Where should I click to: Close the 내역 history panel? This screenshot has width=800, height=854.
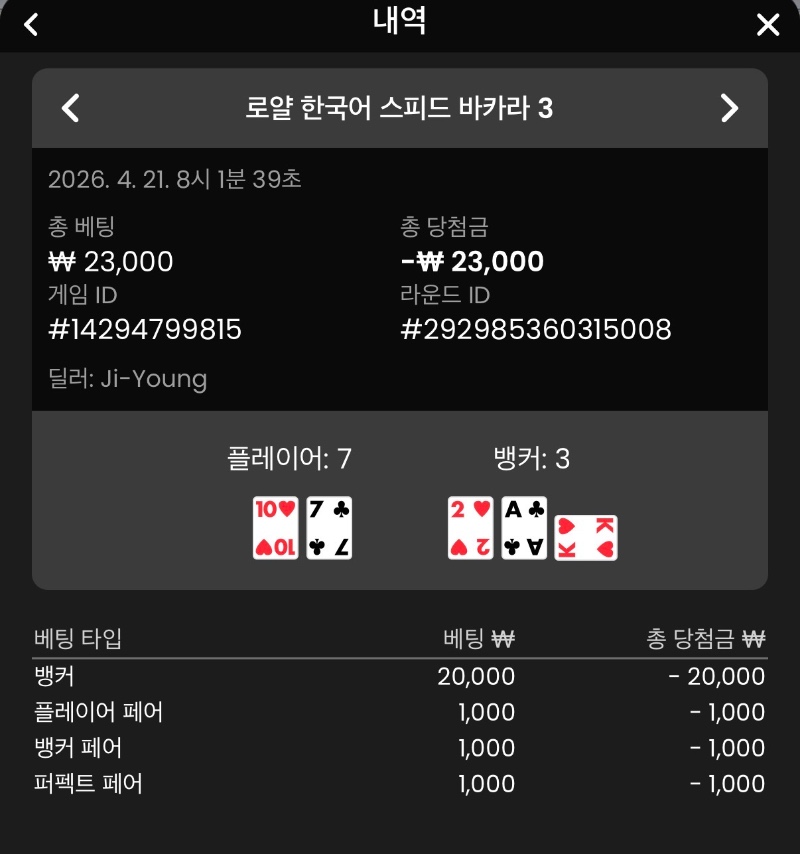pyautogui.click(x=767, y=24)
